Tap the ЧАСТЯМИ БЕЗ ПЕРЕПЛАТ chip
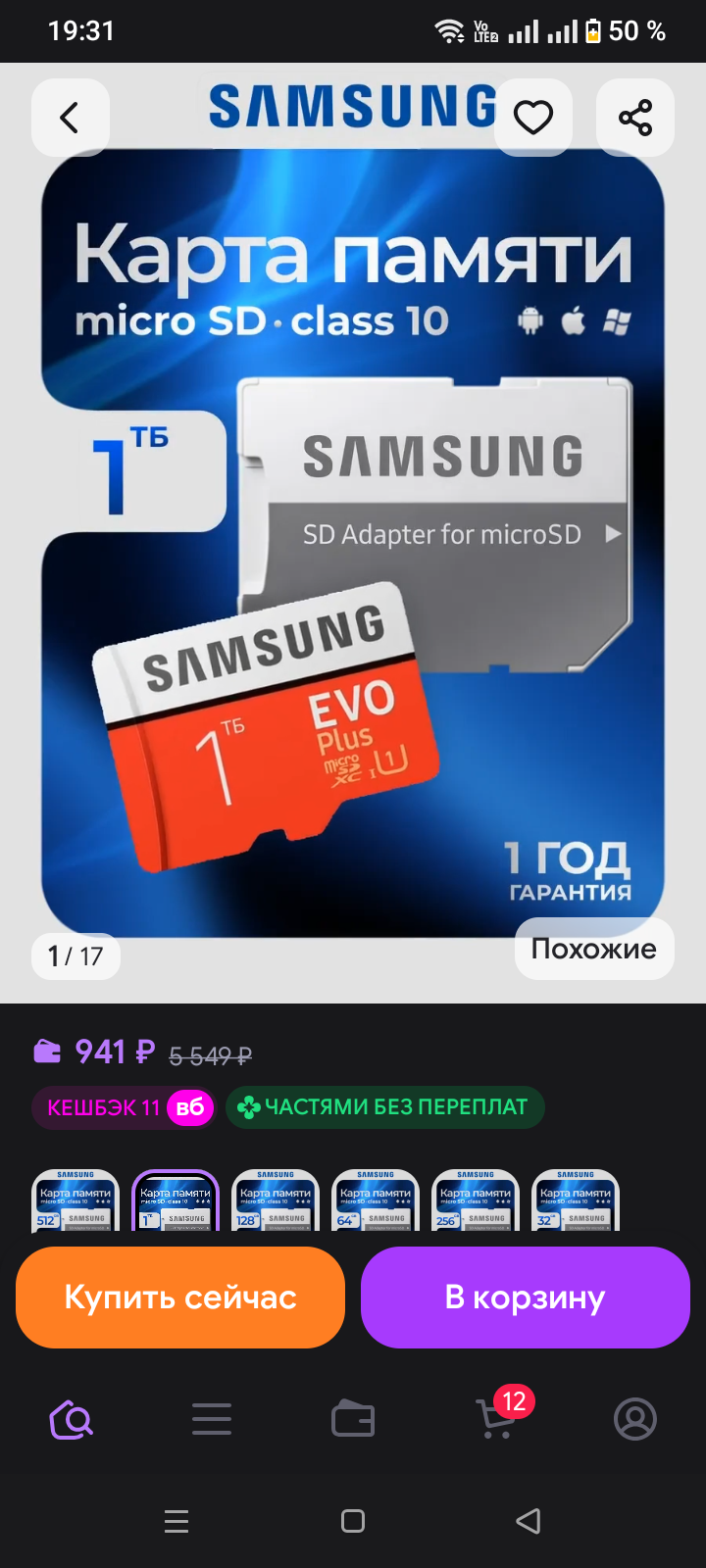706x1568 pixels. point(385,1107)
